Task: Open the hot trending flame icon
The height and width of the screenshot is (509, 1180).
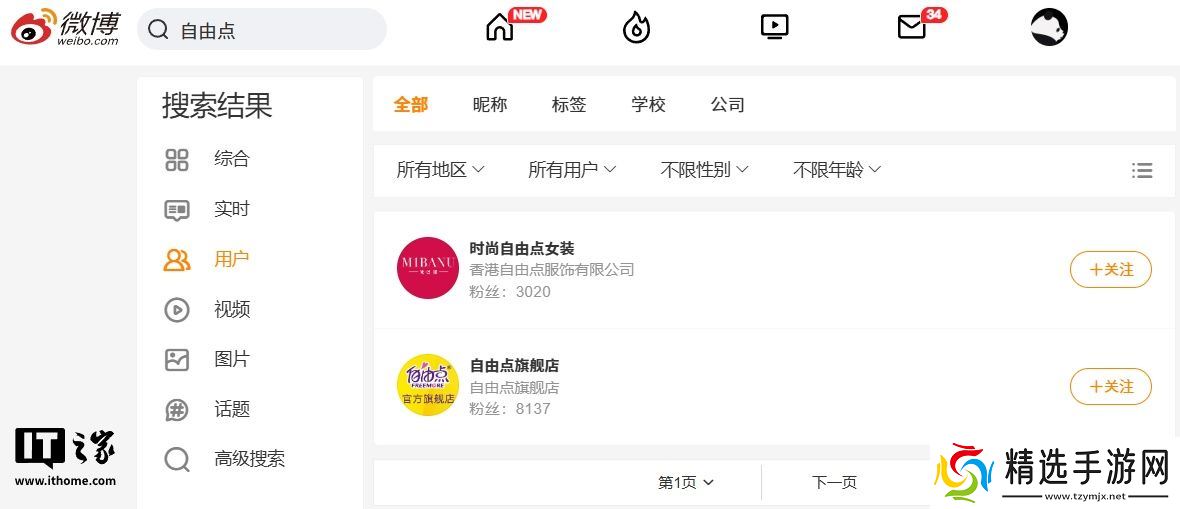Action: (x=636, y=28)
